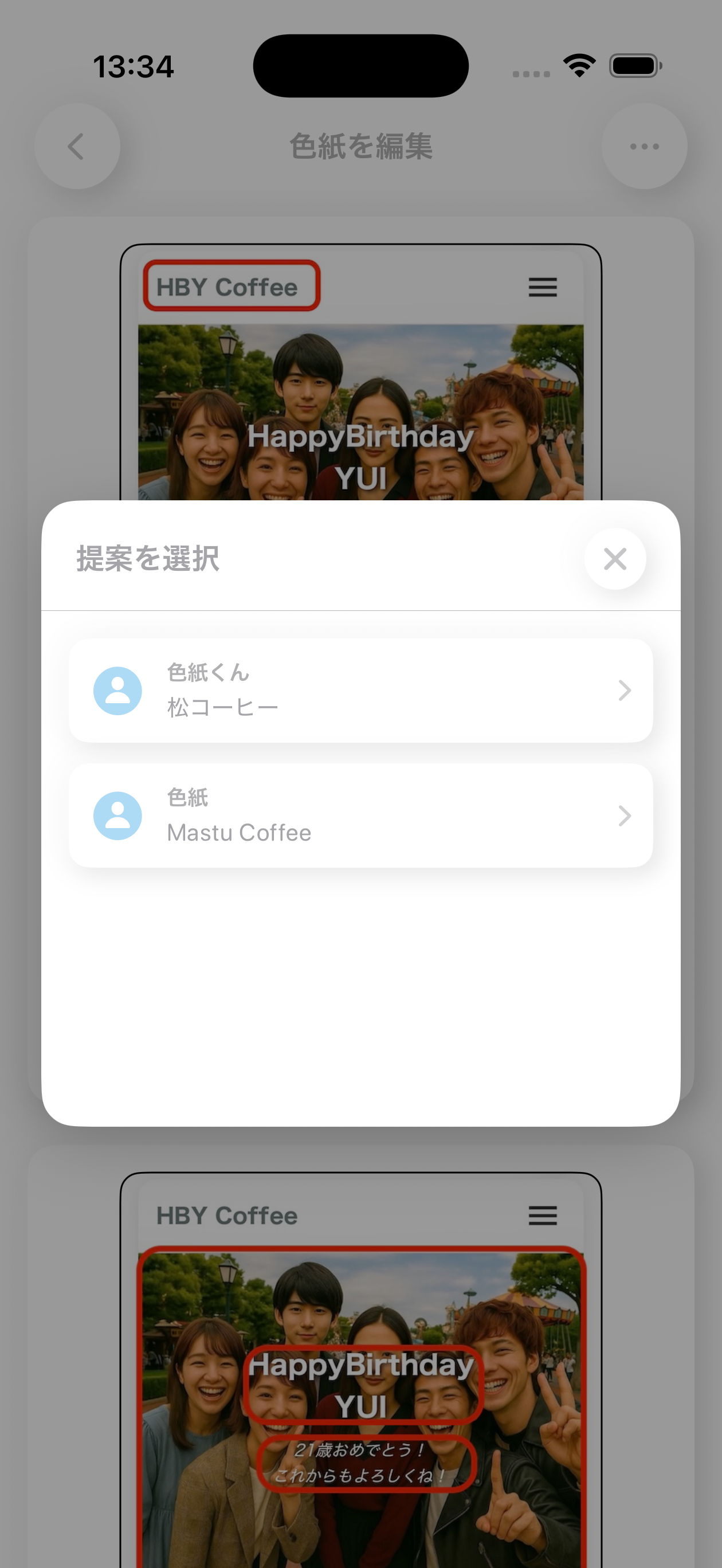Open the hamburger menu on the bottom card
The width and height of the screenshot is (722, 1568).
click(x=542, y=1216)
